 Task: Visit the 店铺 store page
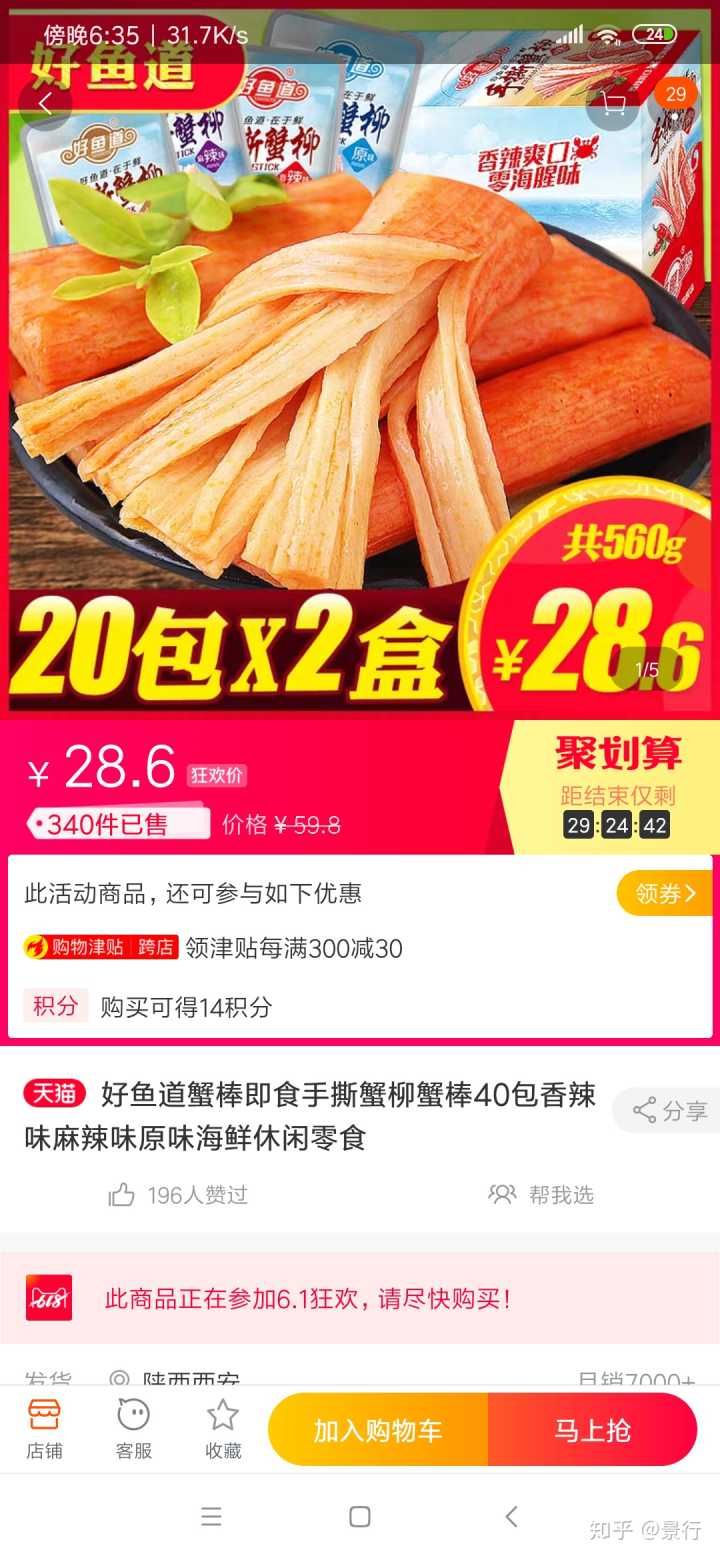coord(44,1428)
